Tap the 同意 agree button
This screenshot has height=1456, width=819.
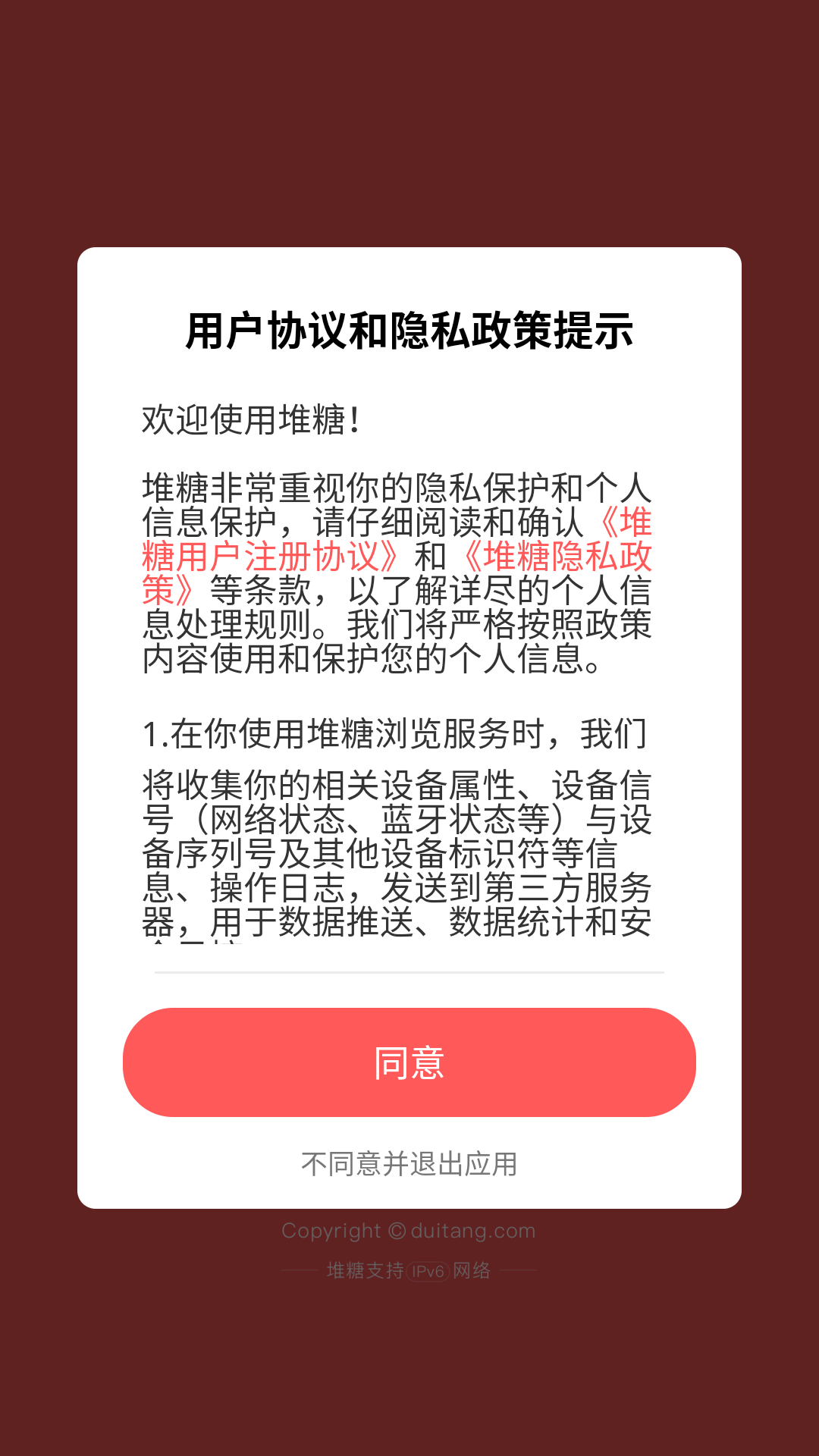[x=409, y=1063]
